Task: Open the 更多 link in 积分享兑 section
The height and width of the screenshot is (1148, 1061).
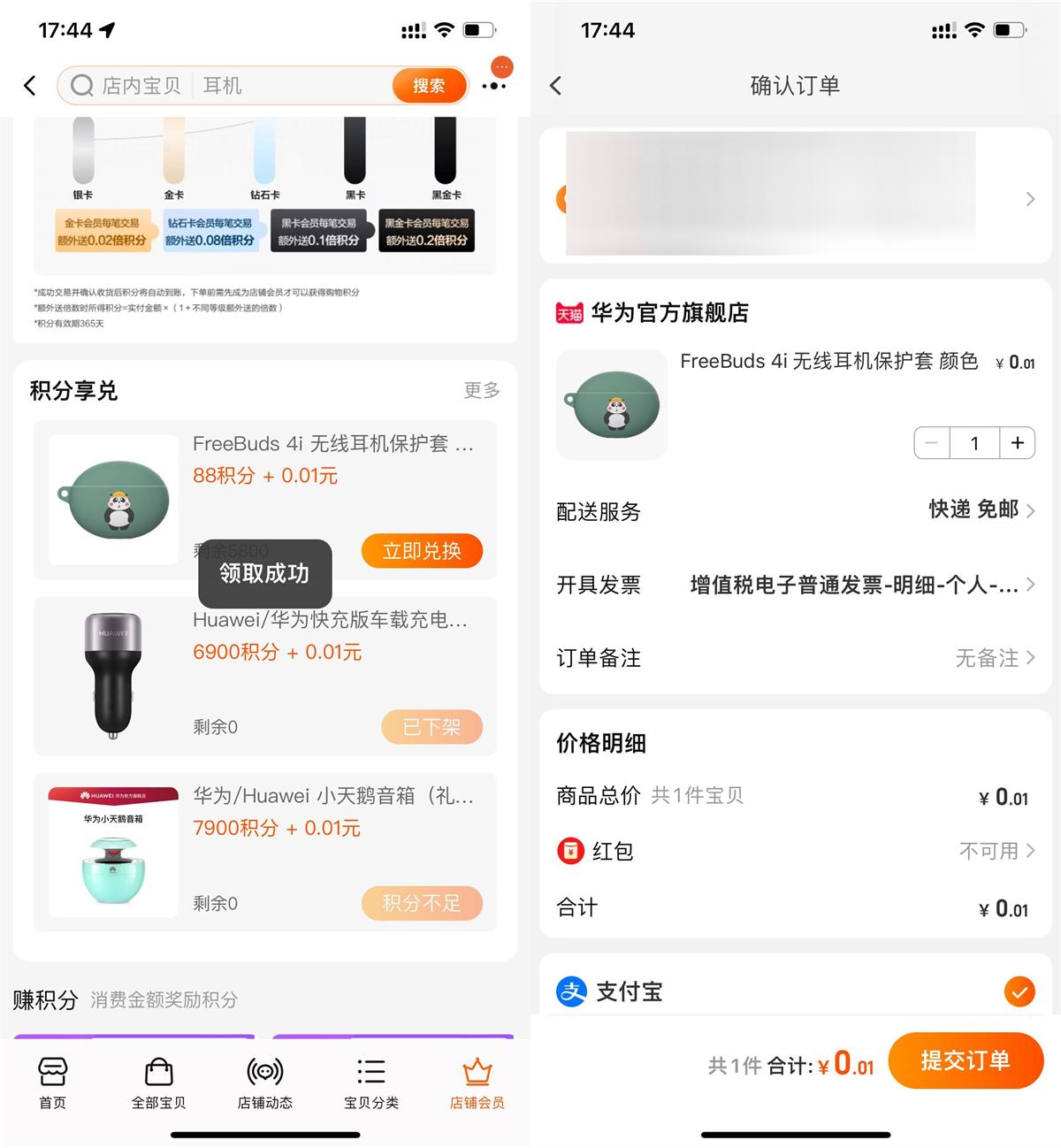Action: 480,391
